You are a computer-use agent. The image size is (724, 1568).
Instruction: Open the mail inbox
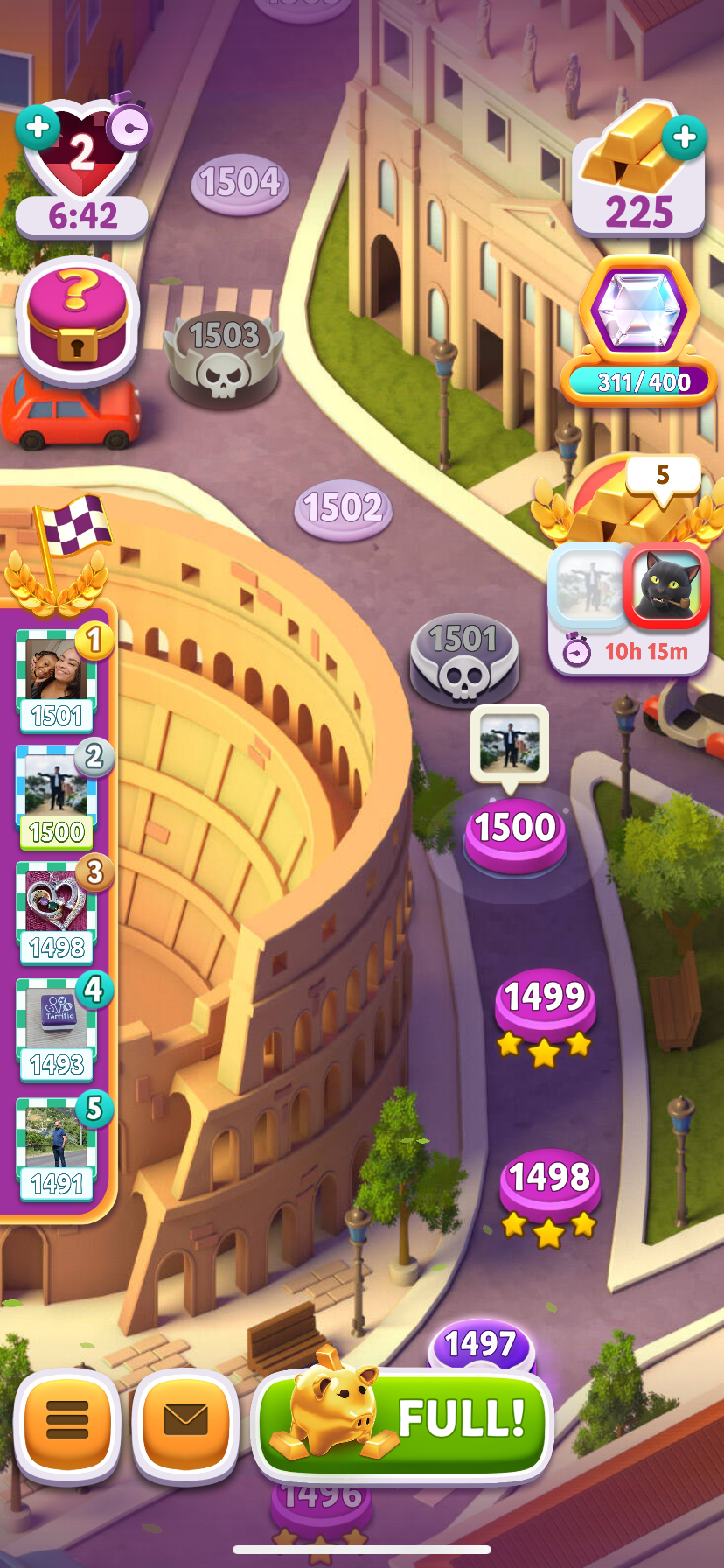pyautogui.click(x=185, y=1419)
